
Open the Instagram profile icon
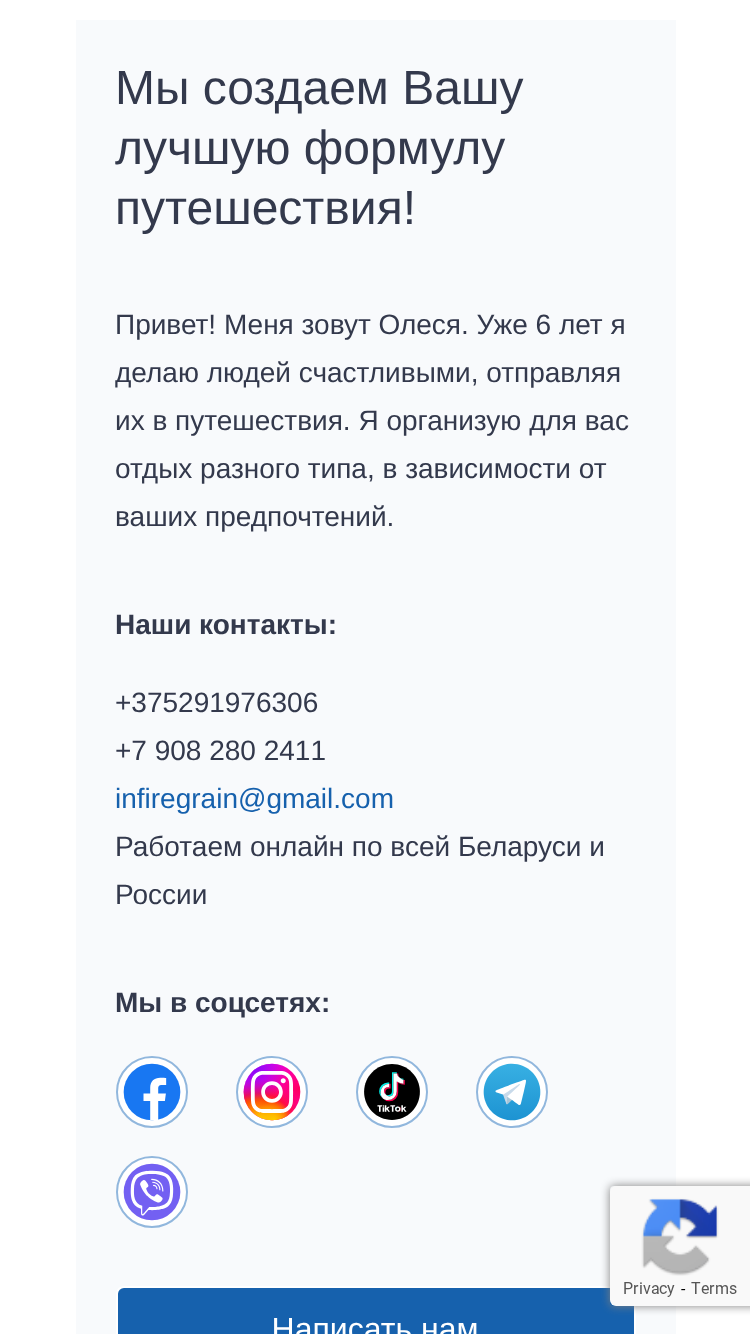coord(272,1092)
